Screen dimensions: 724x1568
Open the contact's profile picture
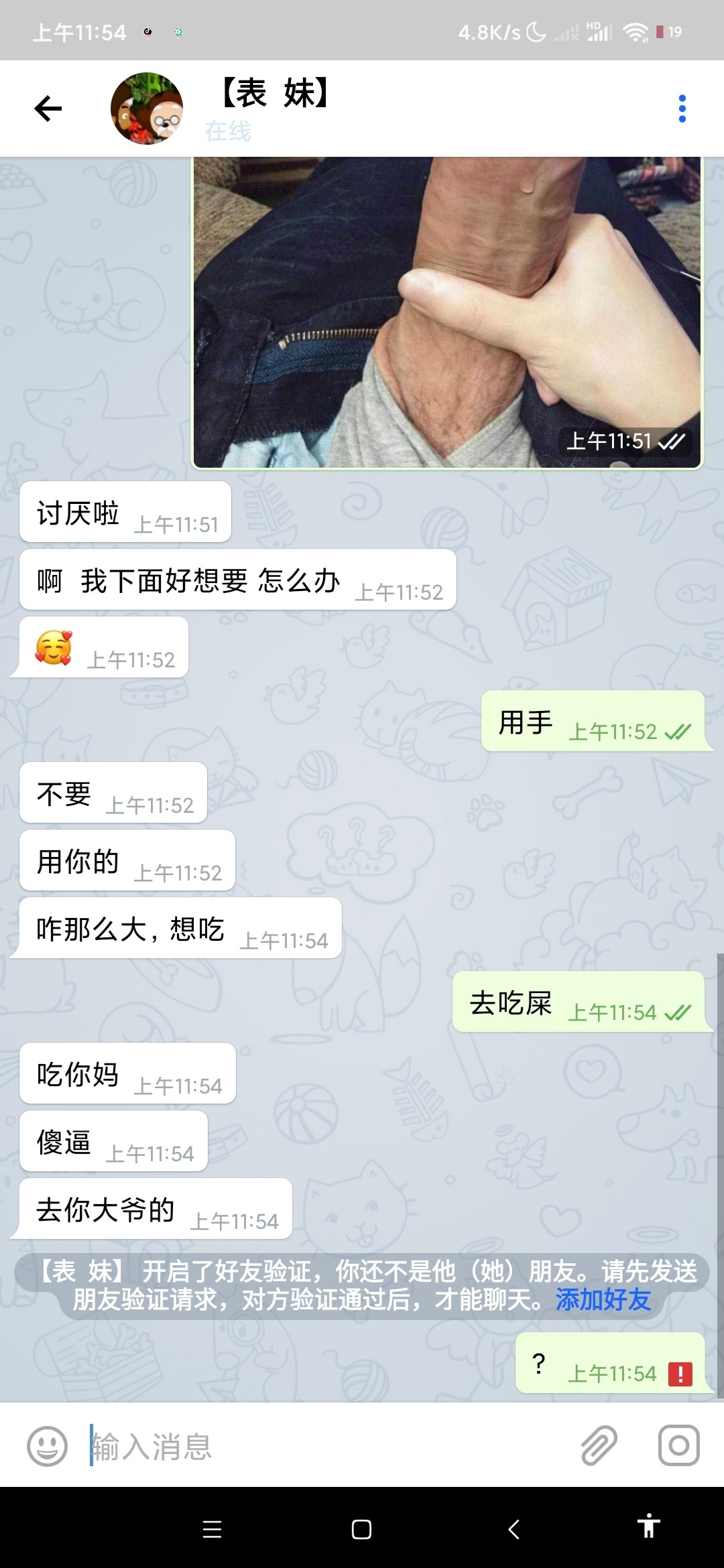point(147,109)
